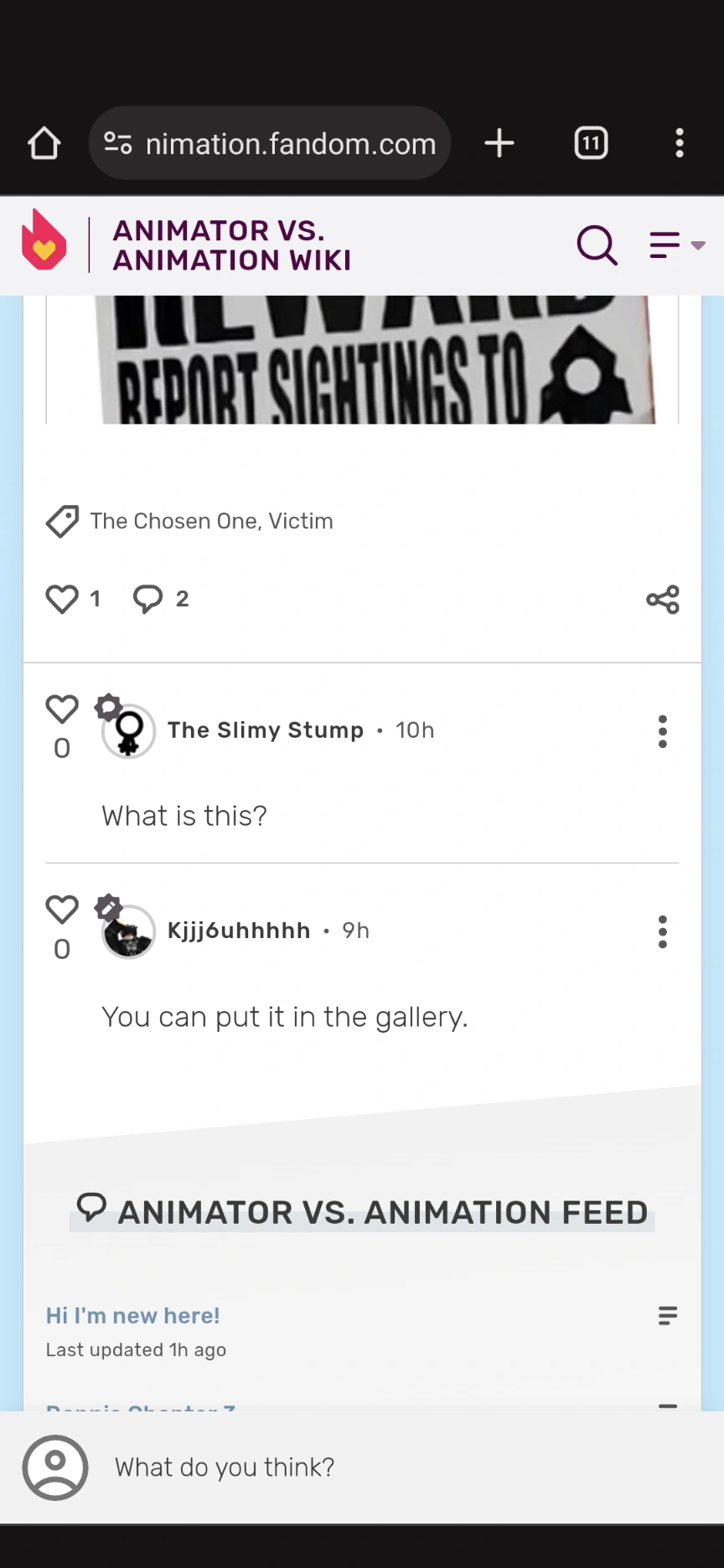Open the browser tab switcher
The image size is (724, 1568).
click(x=591, y=143)
